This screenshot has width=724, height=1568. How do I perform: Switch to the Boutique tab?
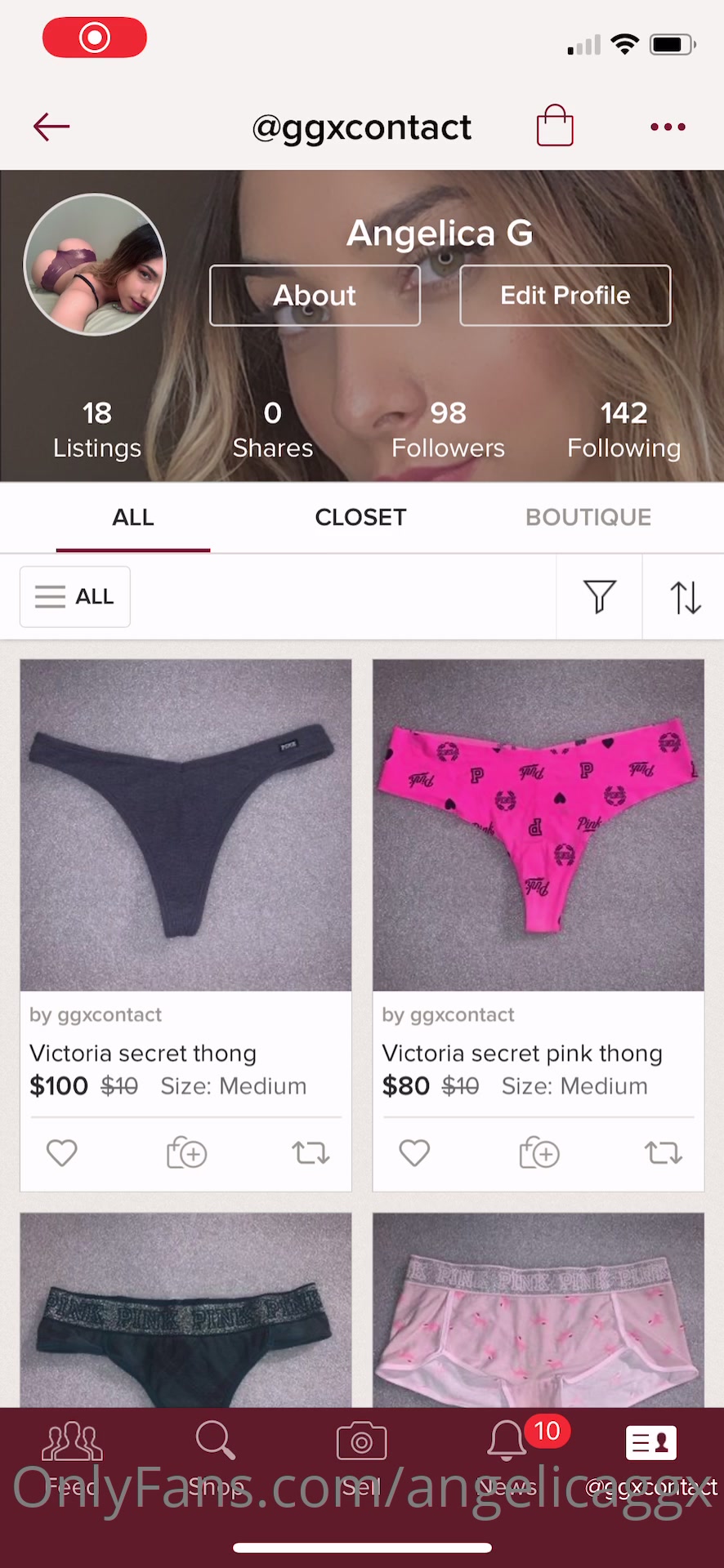click(588, 517)
